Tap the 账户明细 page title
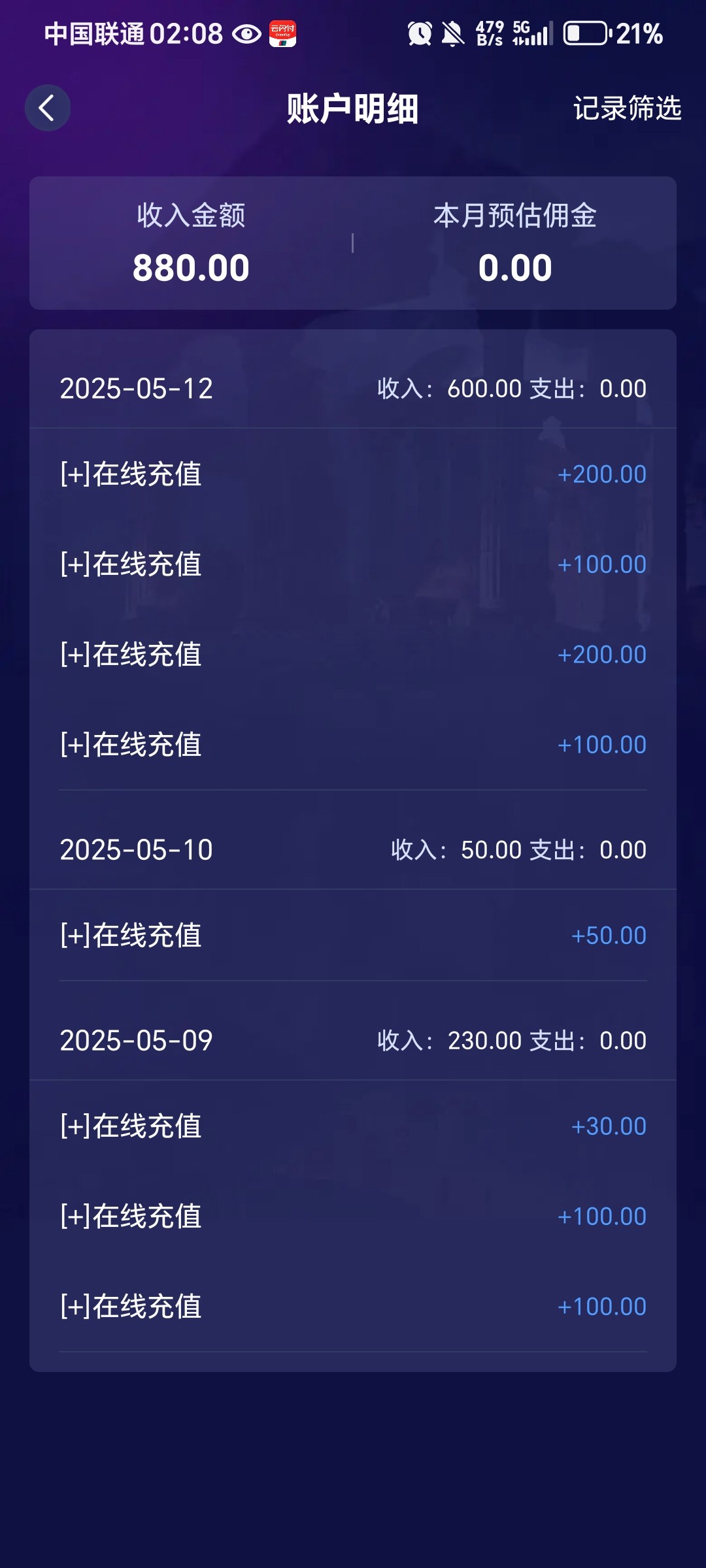The height and width of the screenshot is (1568, 706). pos(353,109)
